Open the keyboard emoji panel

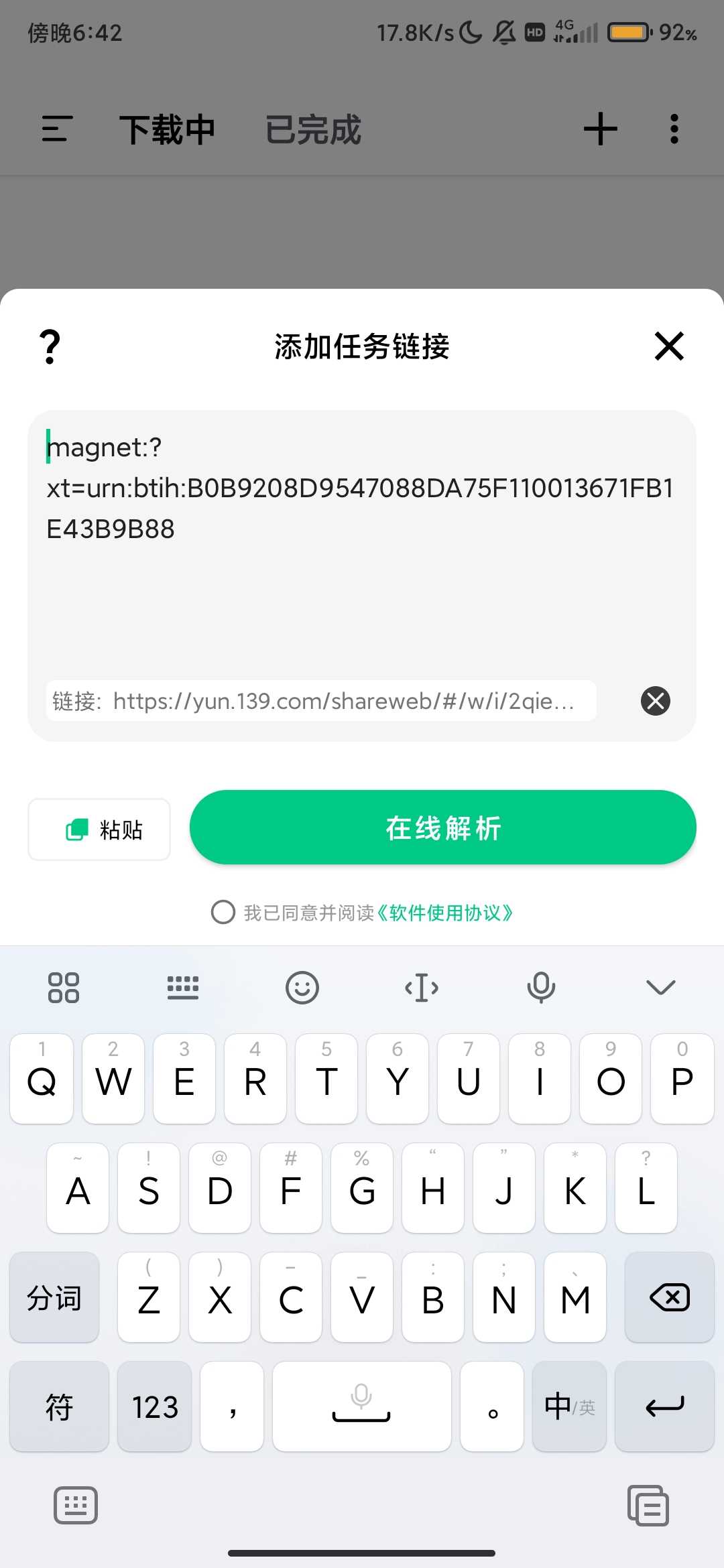302,987
